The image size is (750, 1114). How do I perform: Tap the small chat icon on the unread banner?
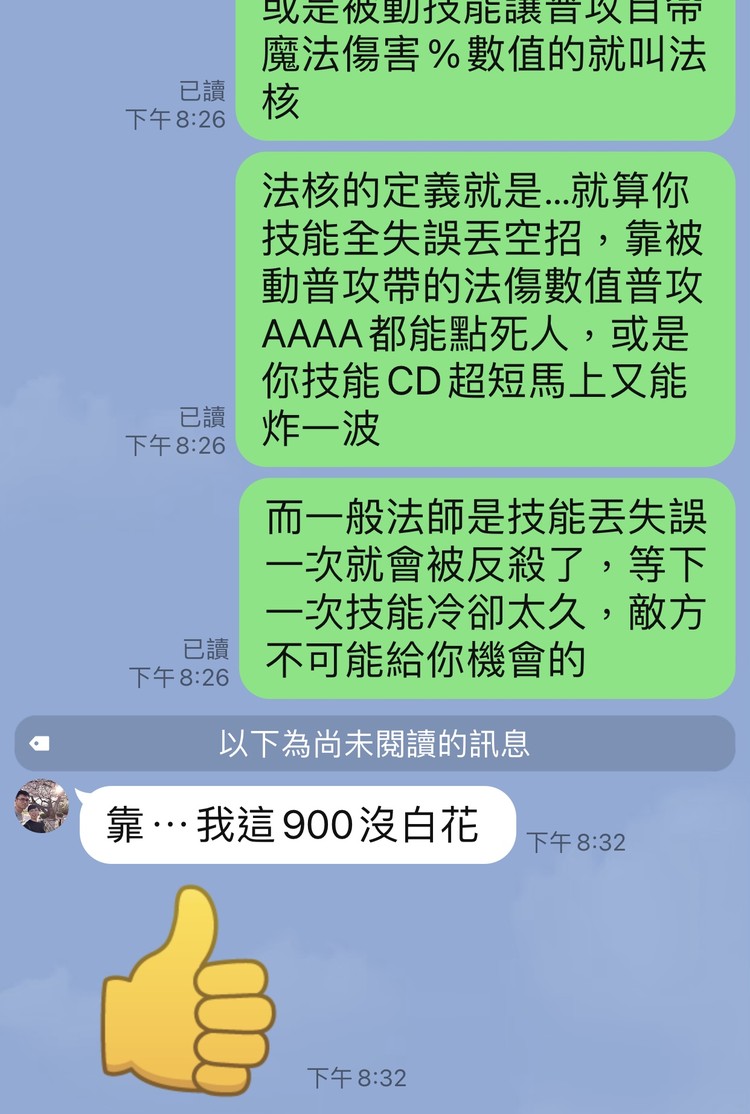tap(38, 742)
